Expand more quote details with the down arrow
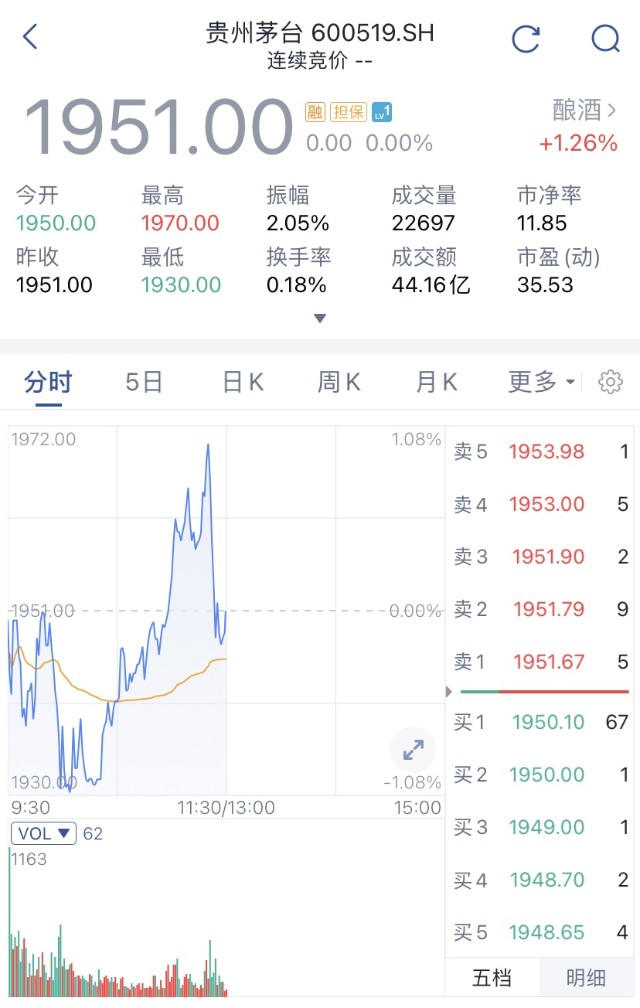The width and height of the screenshot is (640, 1008). point(320,318)
